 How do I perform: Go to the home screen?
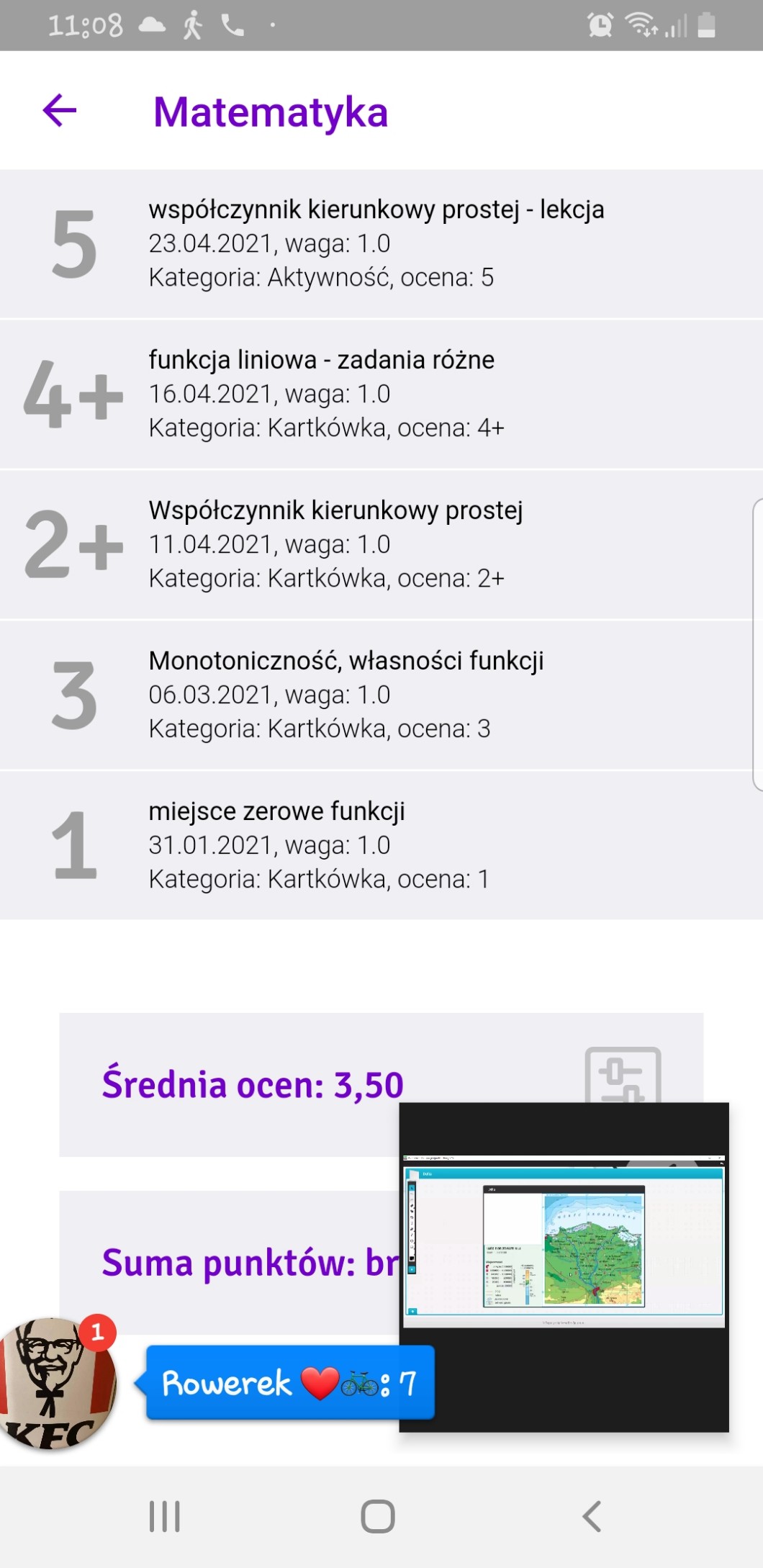(378, 1516)
